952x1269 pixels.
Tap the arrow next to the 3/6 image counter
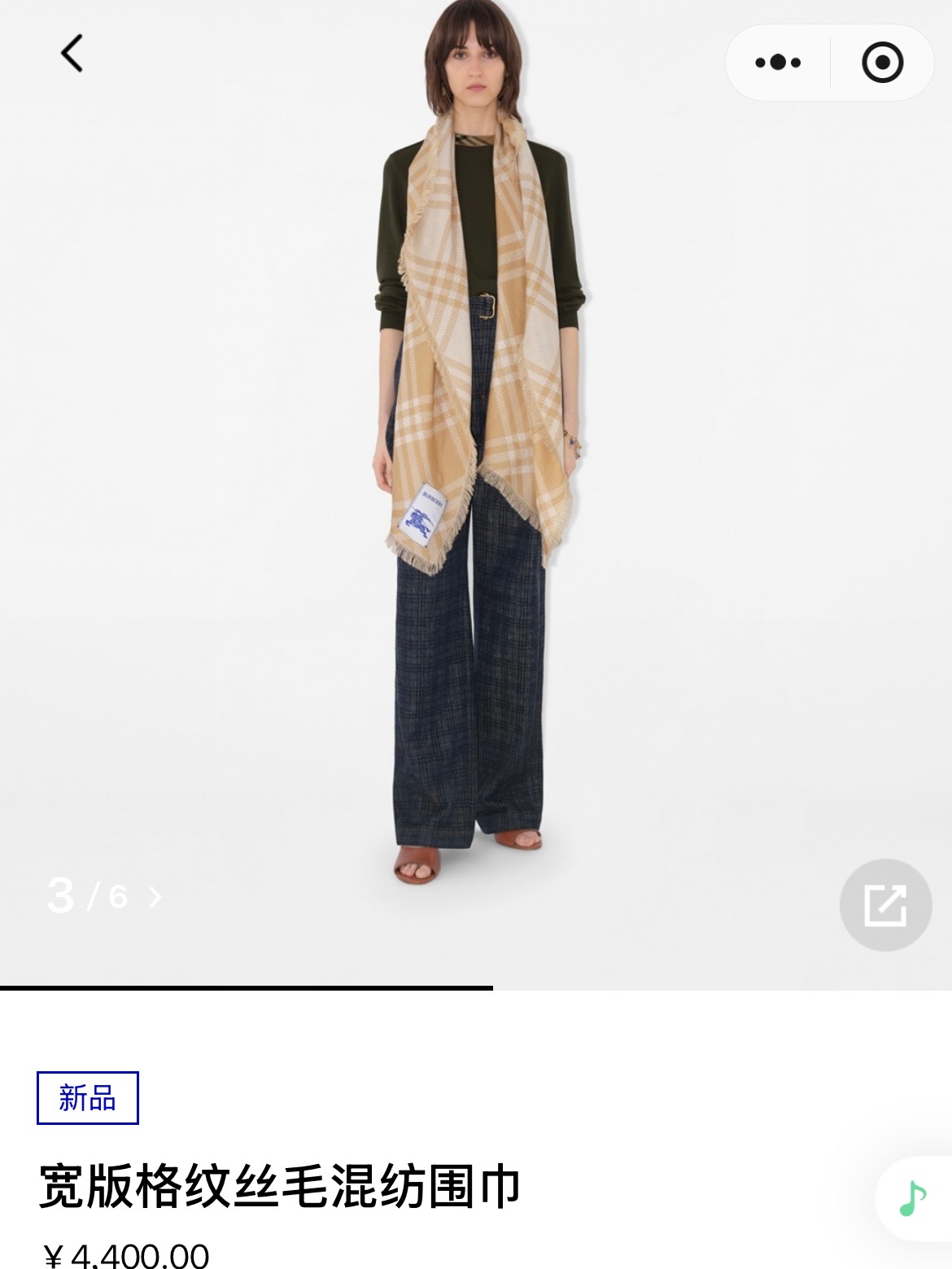tap(155, 897)
